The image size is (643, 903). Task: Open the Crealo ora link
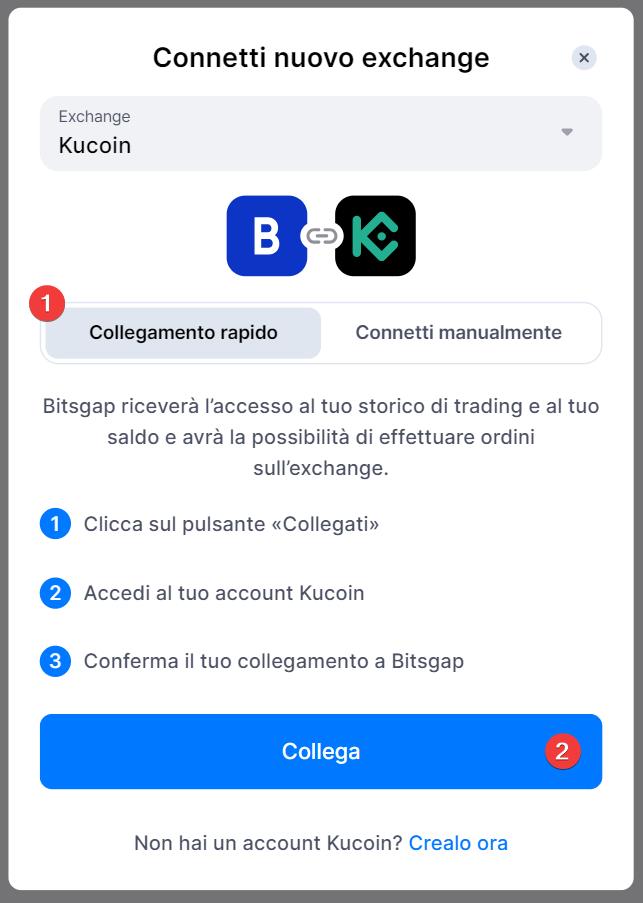click(x=458, y=843)
